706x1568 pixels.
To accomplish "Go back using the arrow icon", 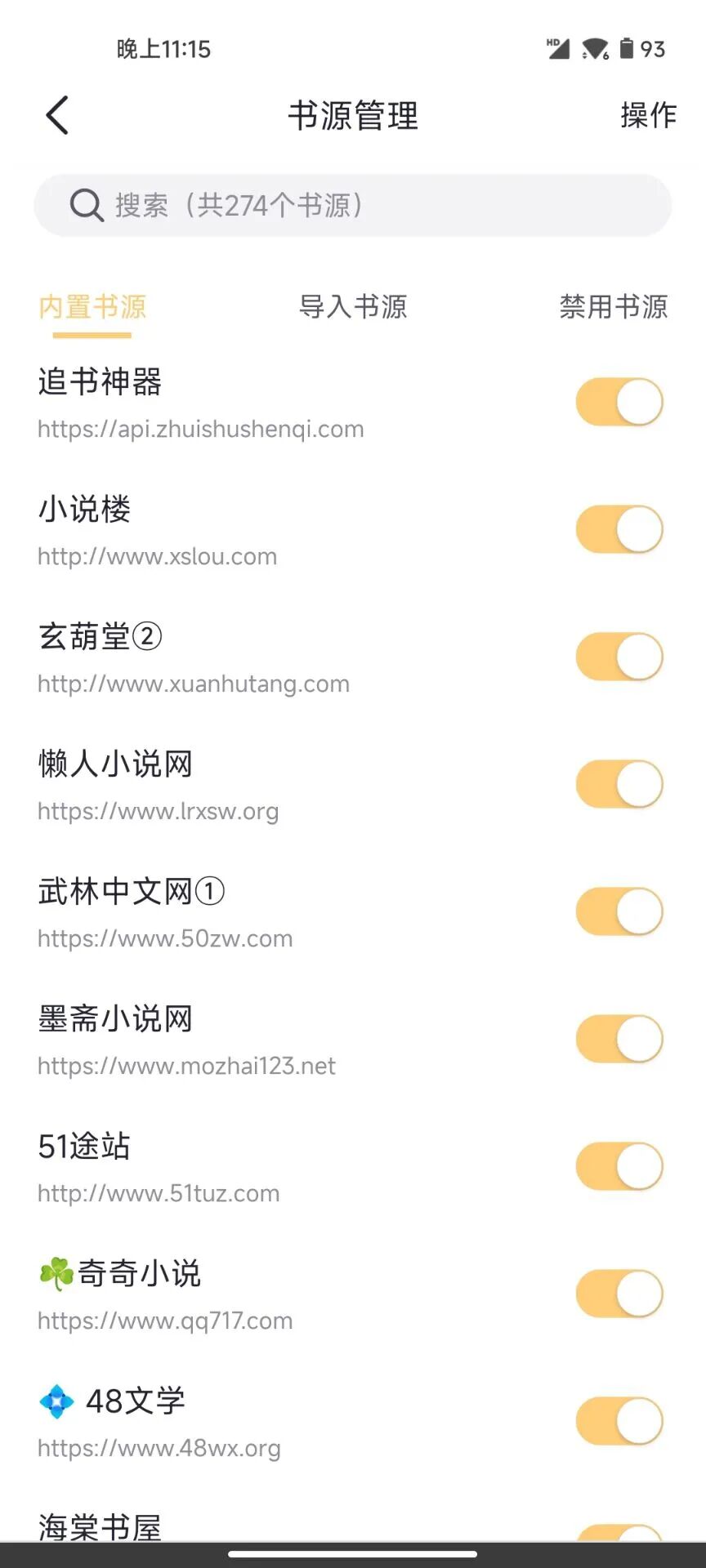I will pyautogui.click(x=57, y=115).
